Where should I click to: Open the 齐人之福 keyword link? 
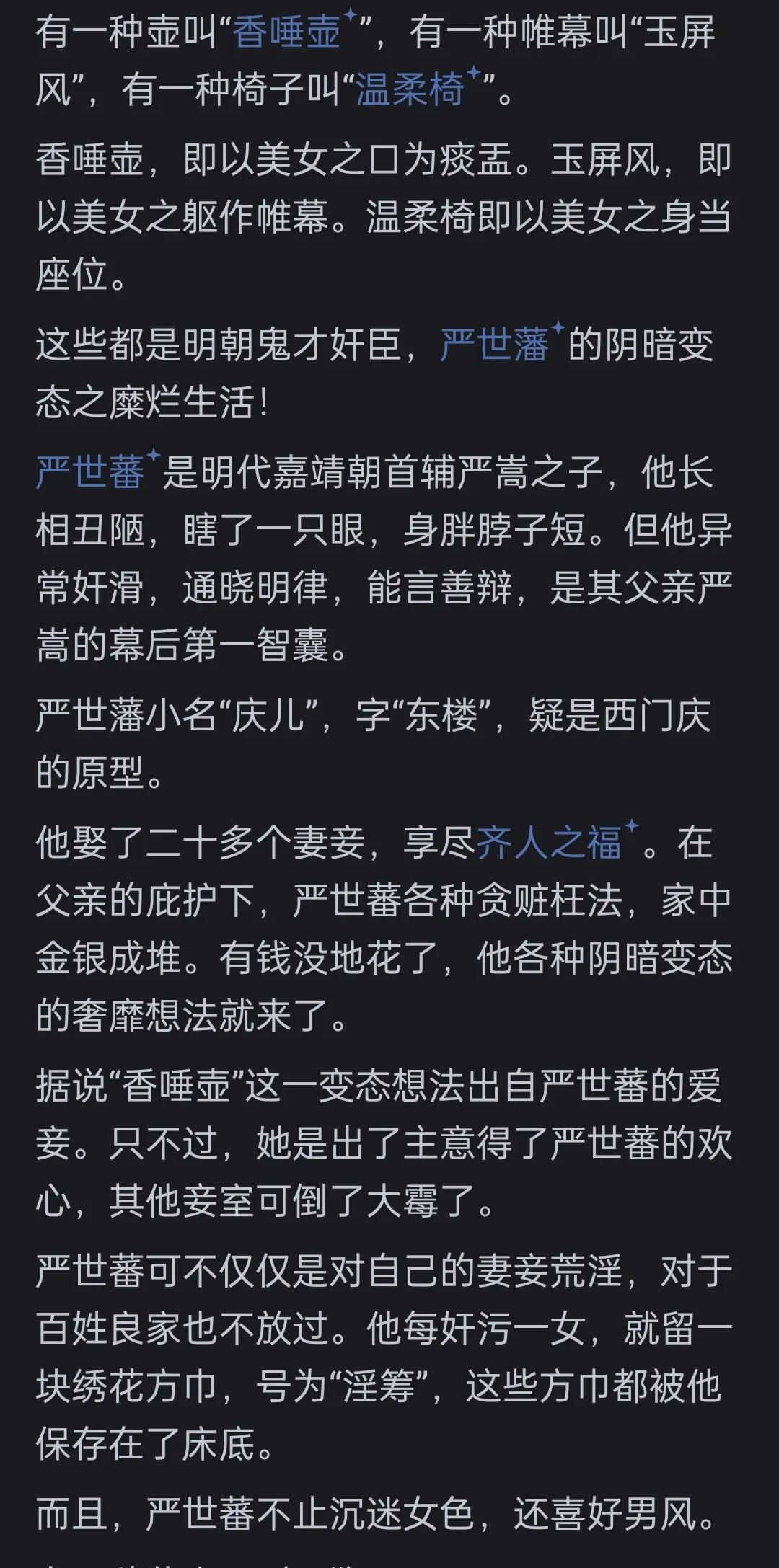tap(549, 843)
